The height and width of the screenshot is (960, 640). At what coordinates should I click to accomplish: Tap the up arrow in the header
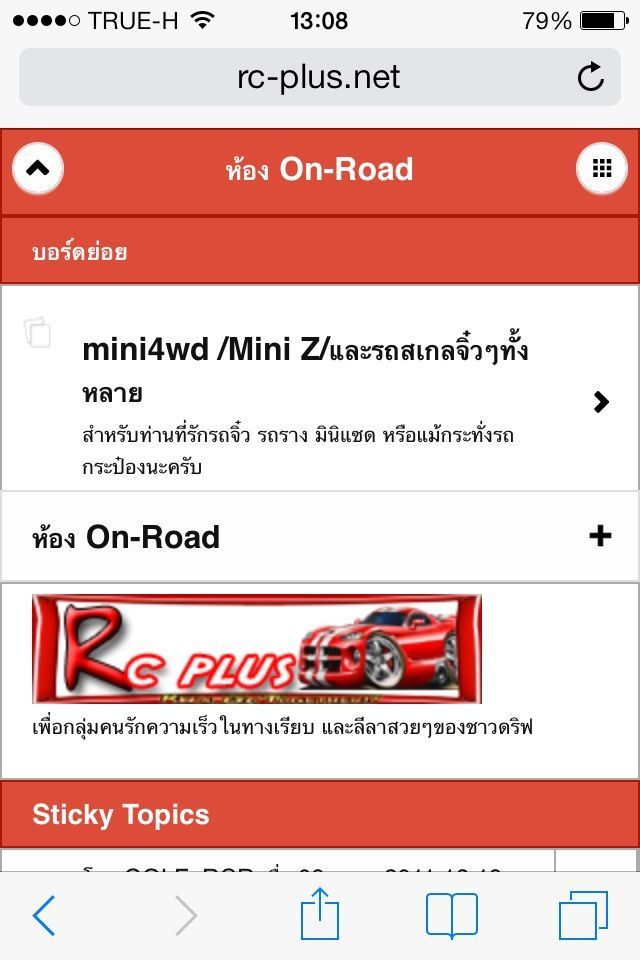(x=38, y=169)
